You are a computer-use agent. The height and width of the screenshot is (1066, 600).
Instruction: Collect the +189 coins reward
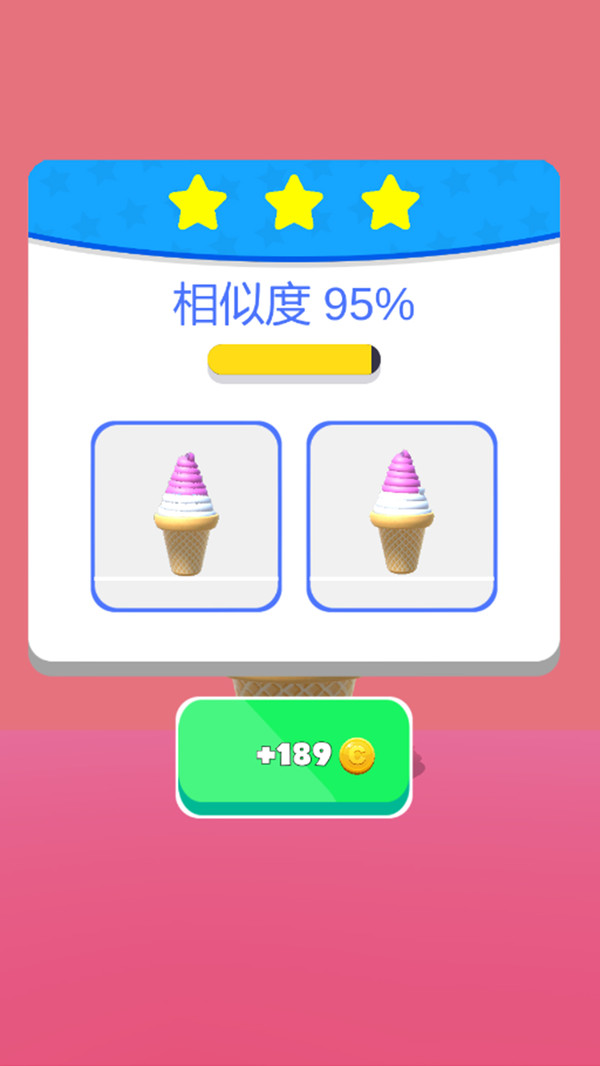tap(294, 755)
